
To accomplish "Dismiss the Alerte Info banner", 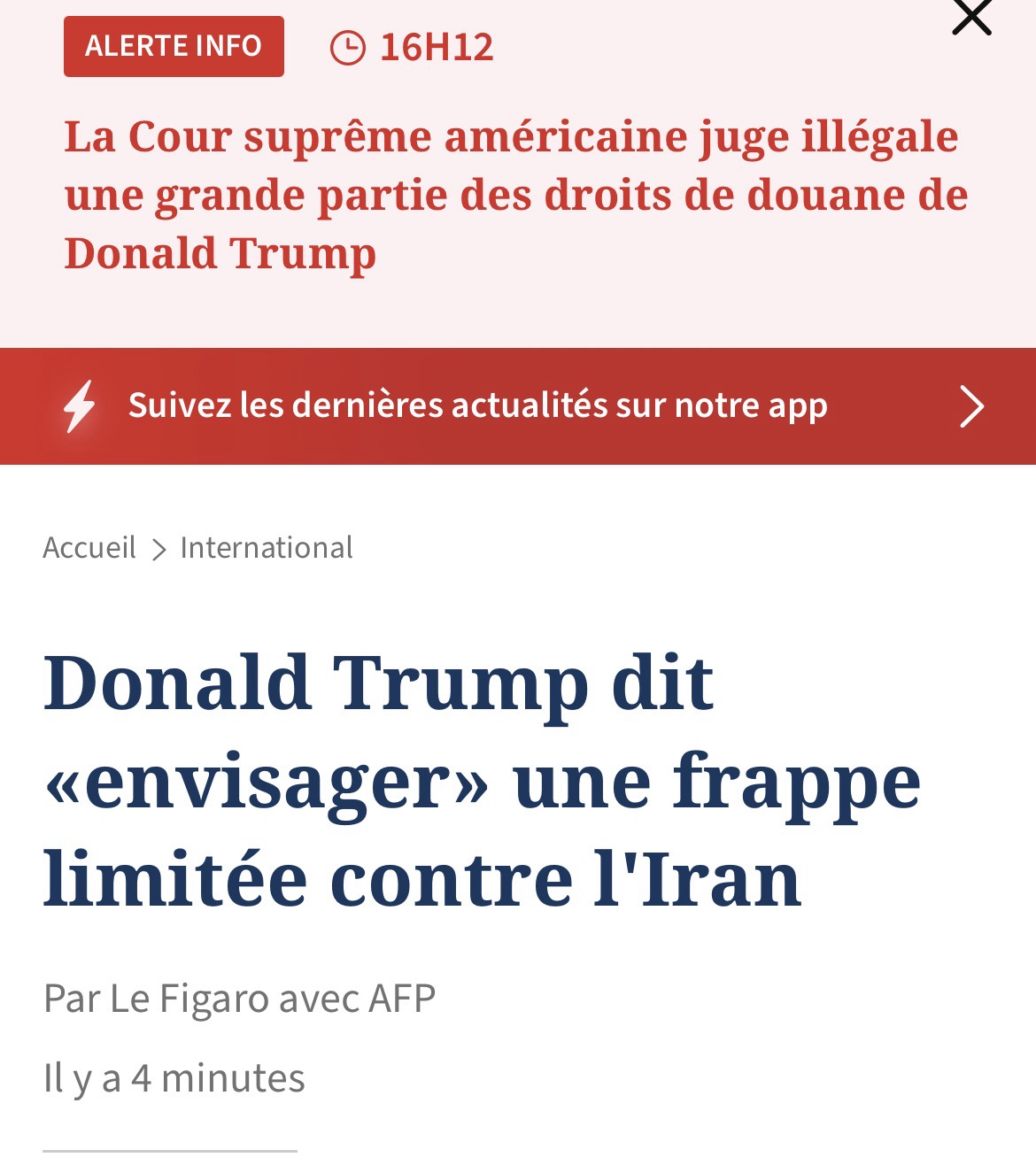I will click(x=971, y=18).
